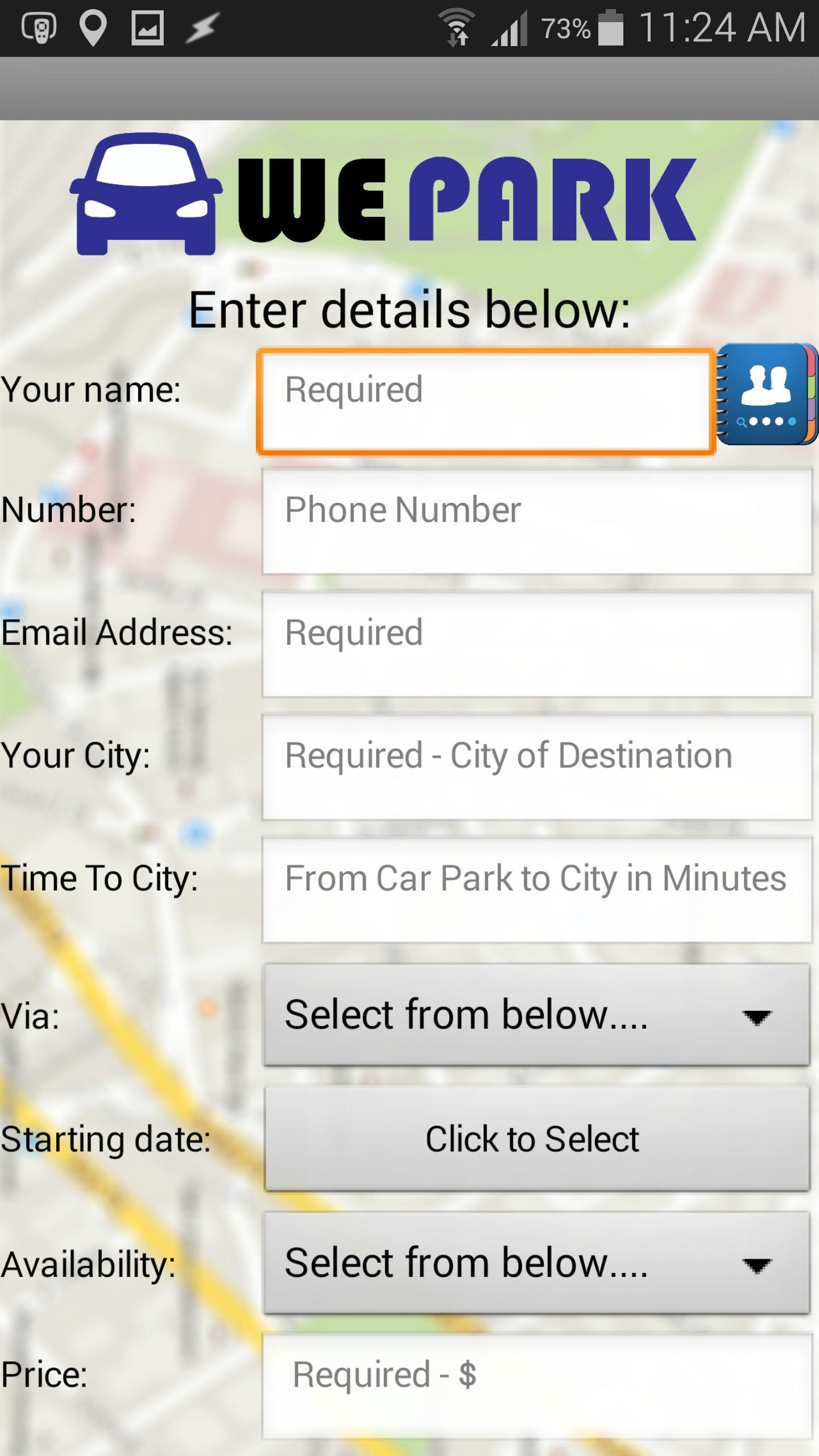Tap the Price input field
819x1456 pixels.
(x=537, y=1386)
